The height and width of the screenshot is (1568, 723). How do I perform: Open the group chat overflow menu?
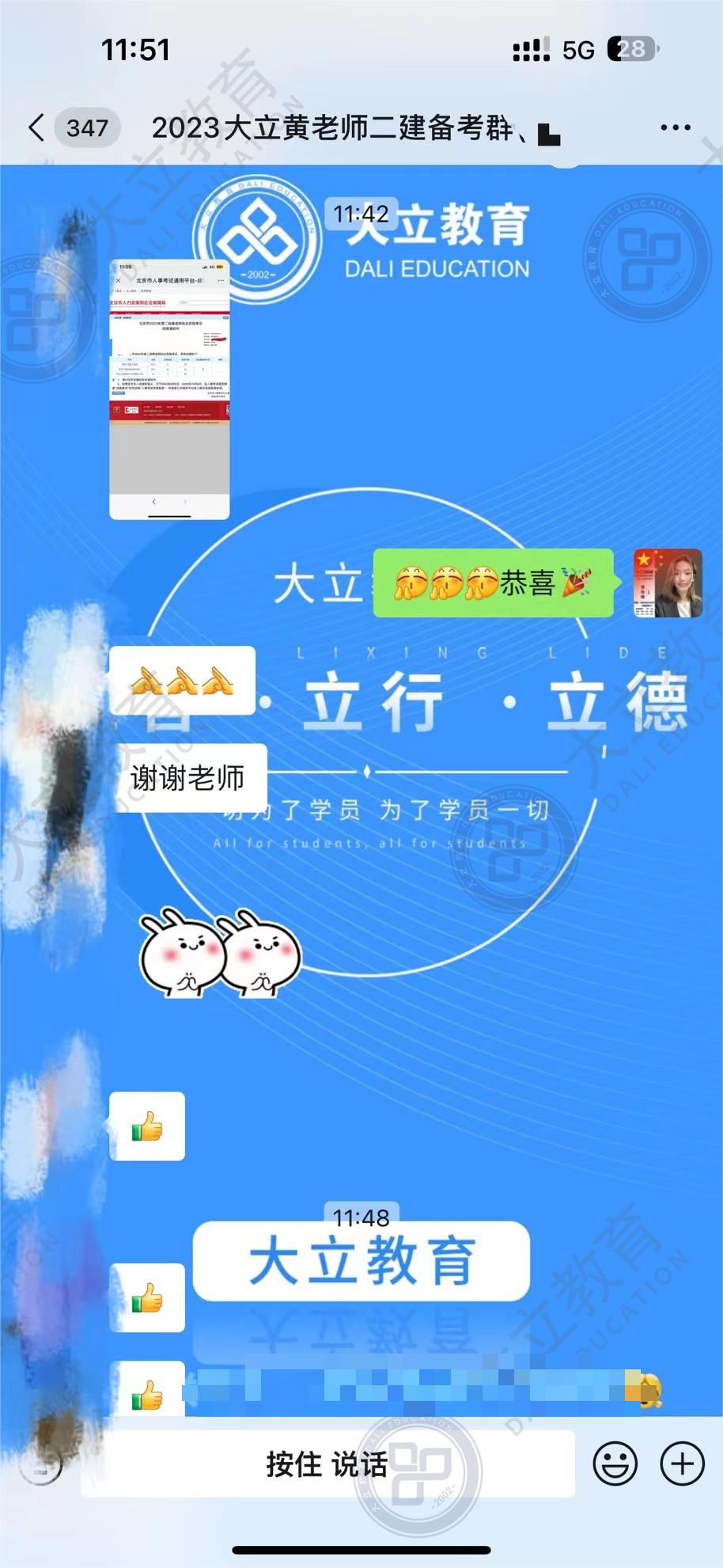pos(675,127)
